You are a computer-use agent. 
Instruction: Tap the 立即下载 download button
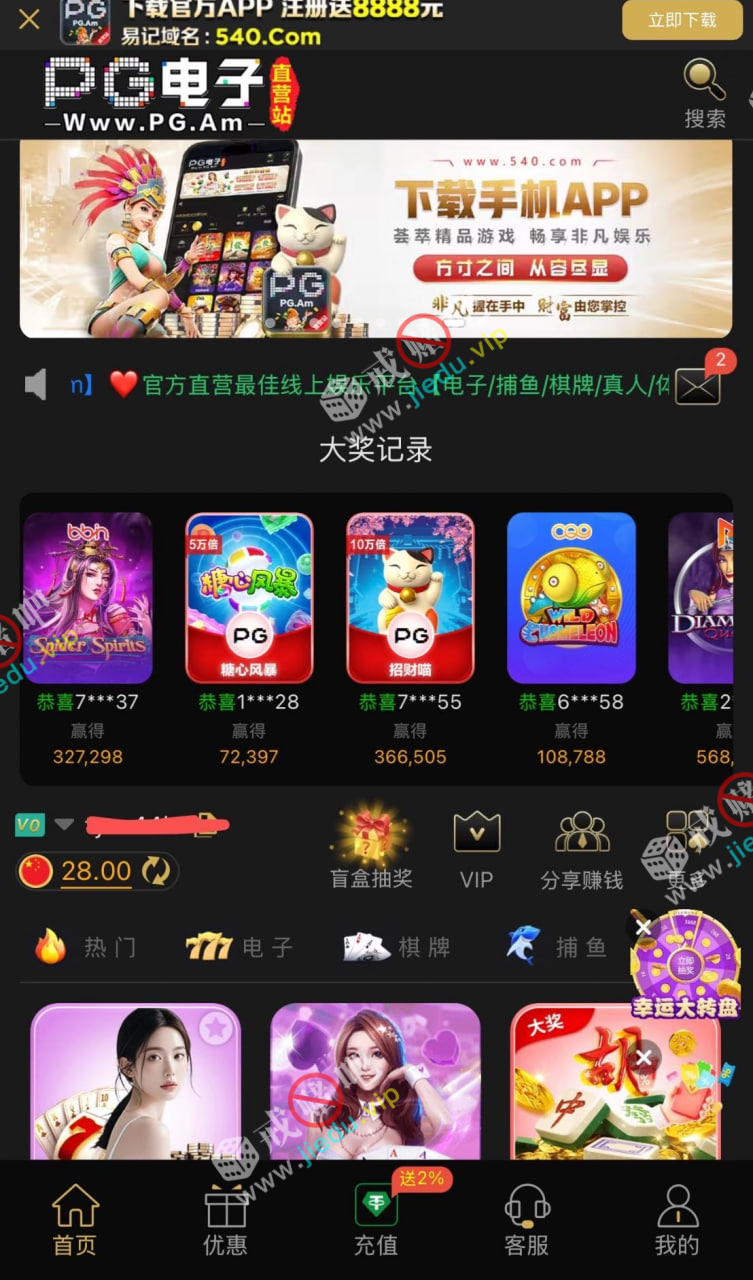682,20
